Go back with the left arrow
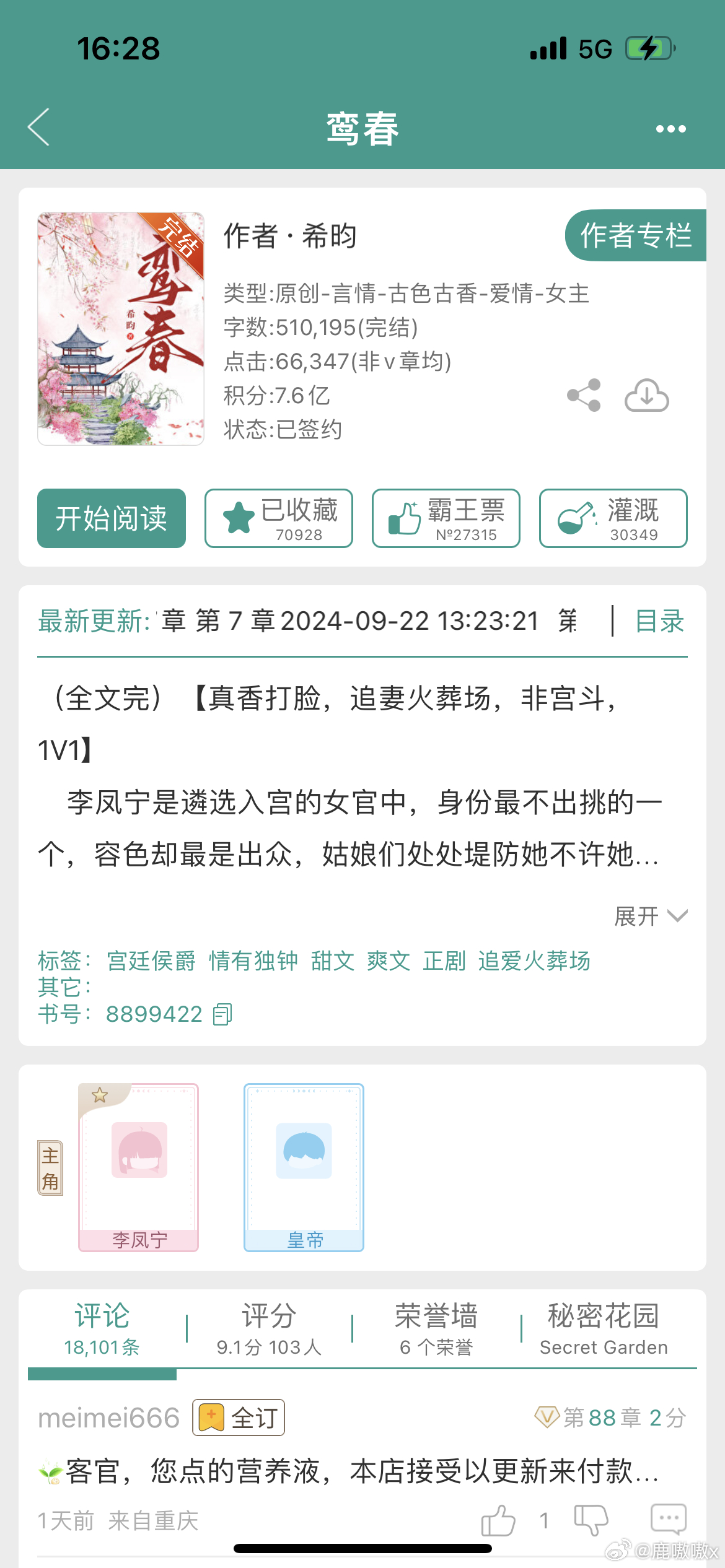 (38, 128)
